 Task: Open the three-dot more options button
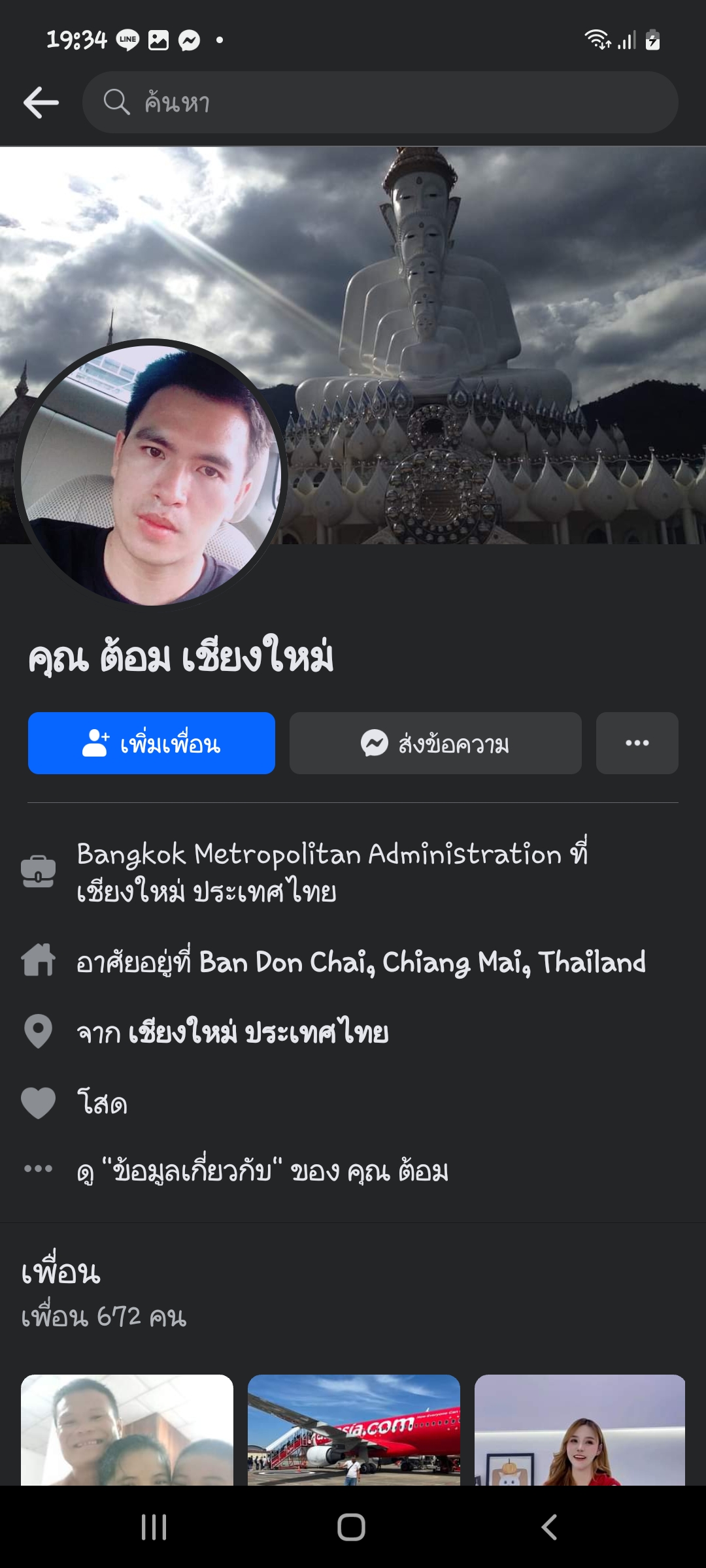coord(637,743)
